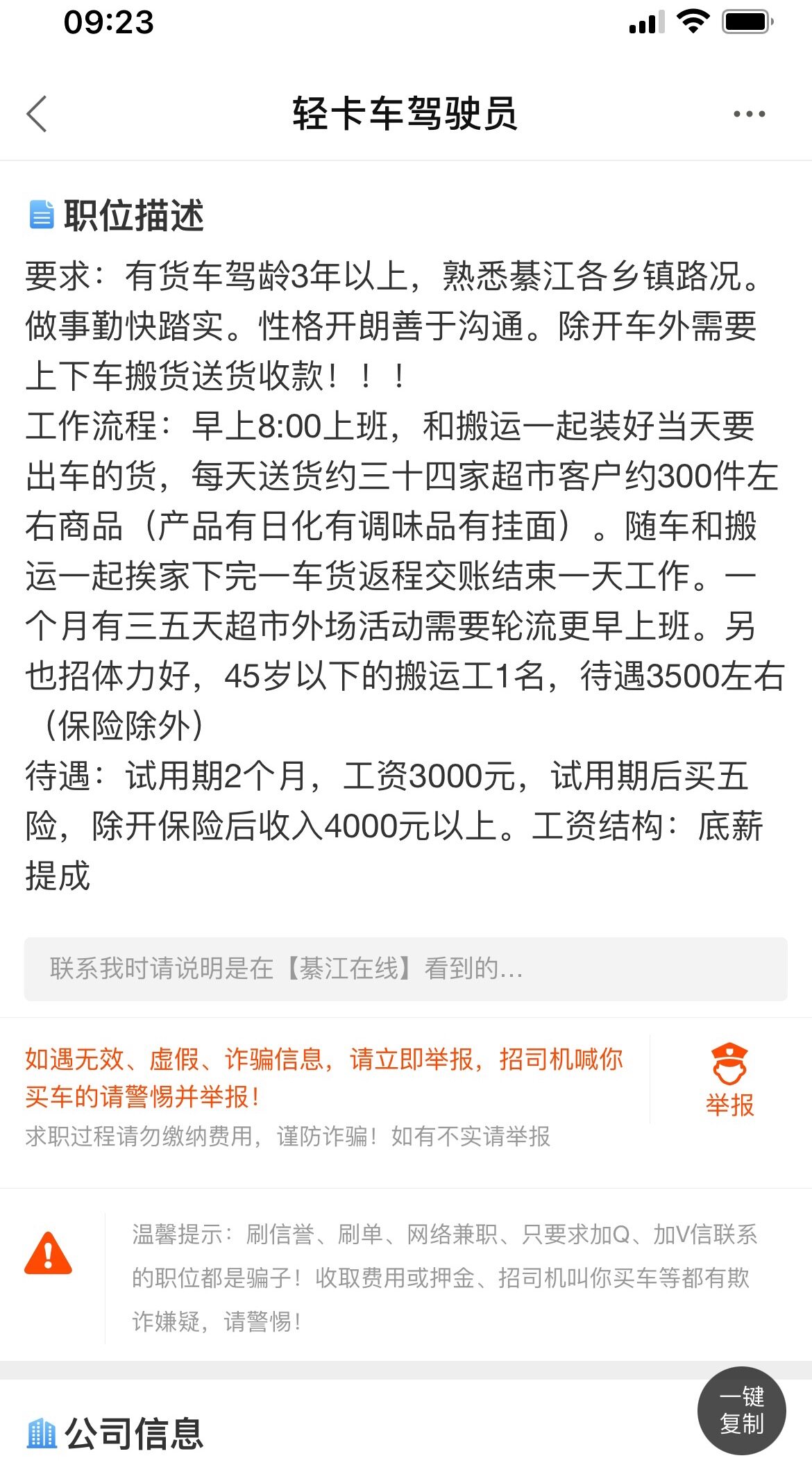Go back using the arrow
This screenshot has height=1465, width=812.
click(37, 114)
